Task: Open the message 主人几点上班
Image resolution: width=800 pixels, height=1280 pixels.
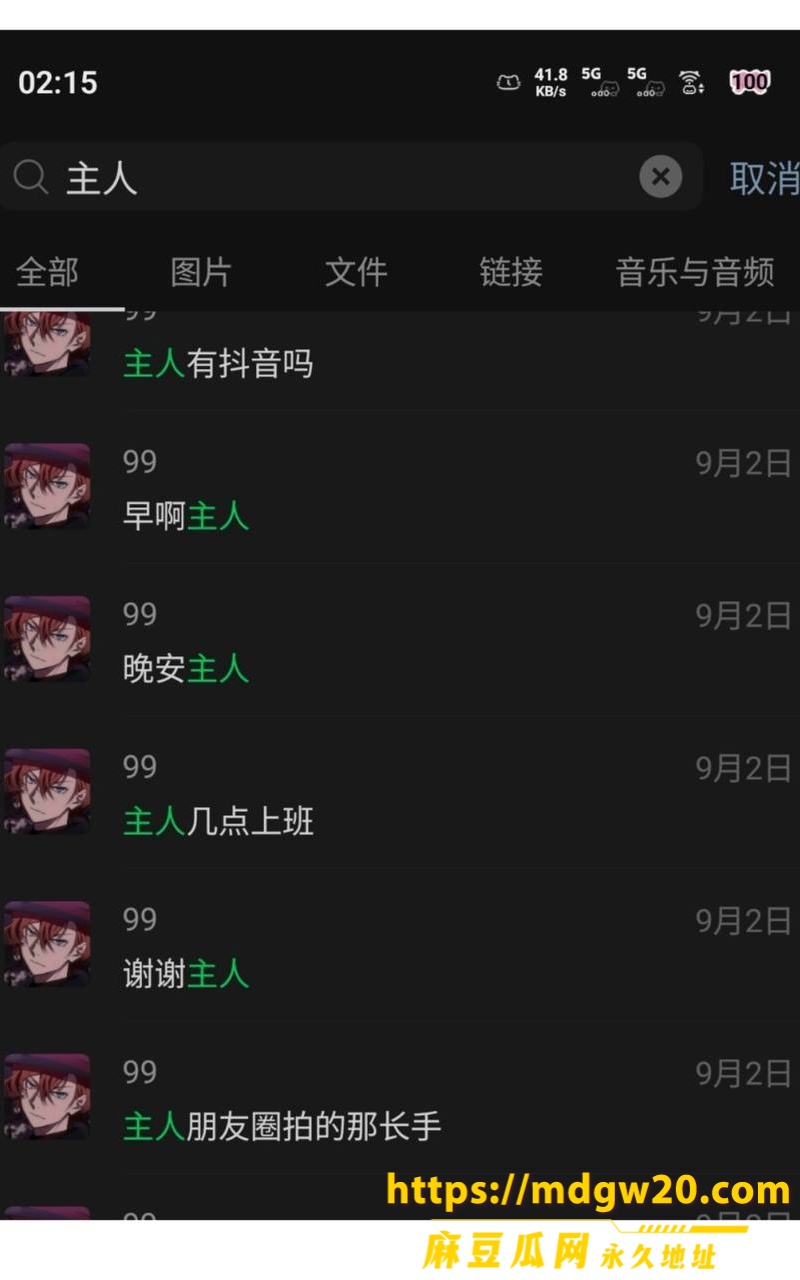Action: [400, 792]
